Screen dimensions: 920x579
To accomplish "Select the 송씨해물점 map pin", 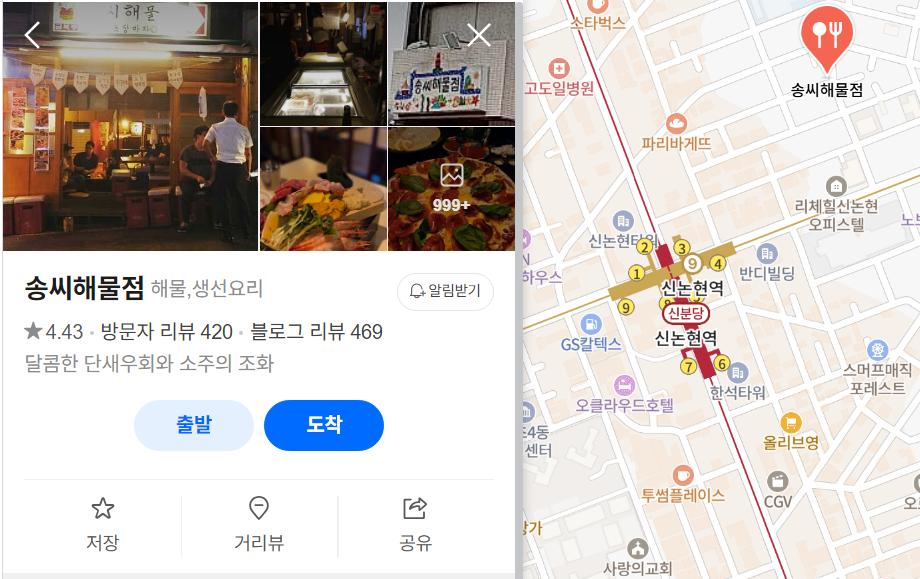I will (826, 36).
